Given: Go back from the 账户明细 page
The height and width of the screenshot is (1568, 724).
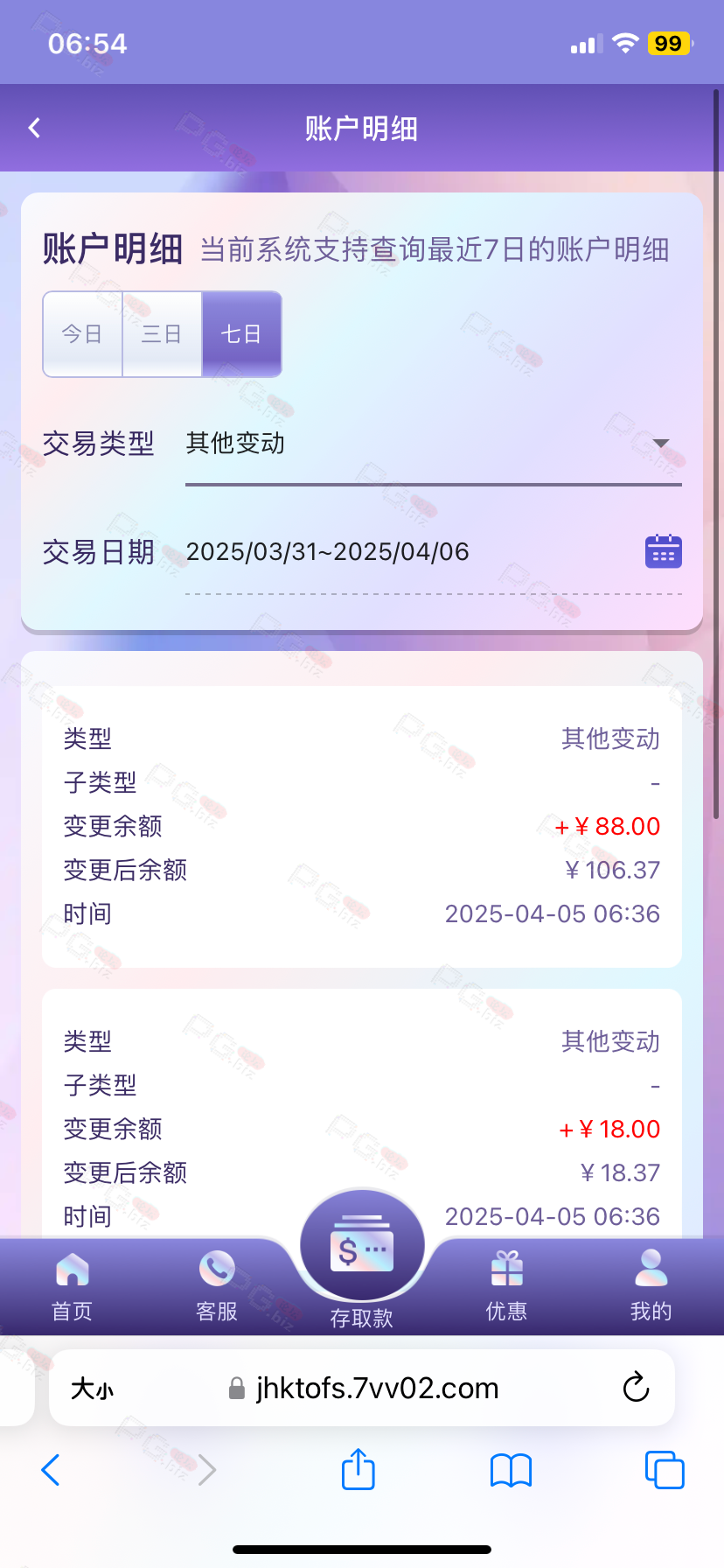Looking at the screenshot, I should pos(35,129).
